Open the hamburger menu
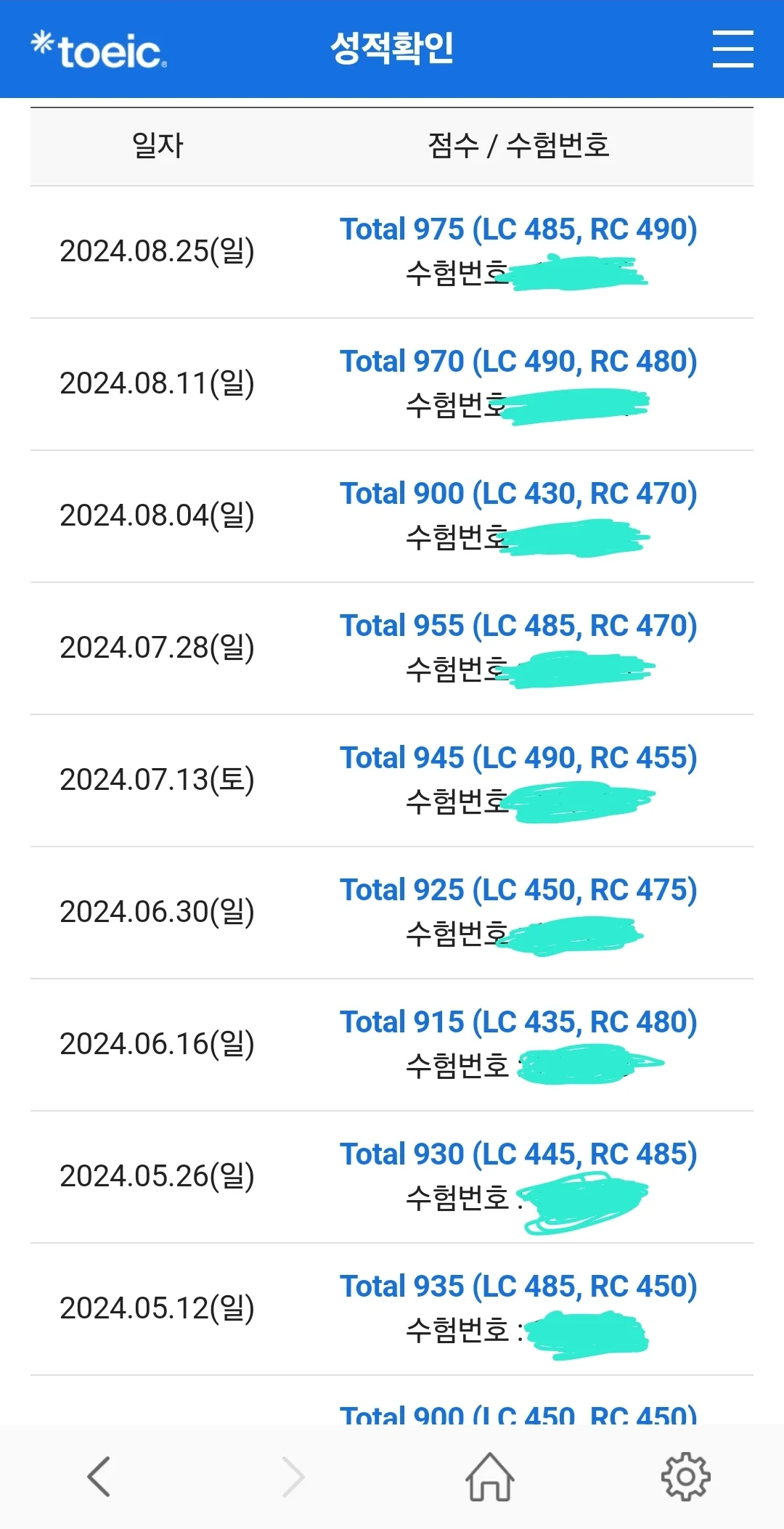The image size is (784, 1529). (x=732, y=49)
